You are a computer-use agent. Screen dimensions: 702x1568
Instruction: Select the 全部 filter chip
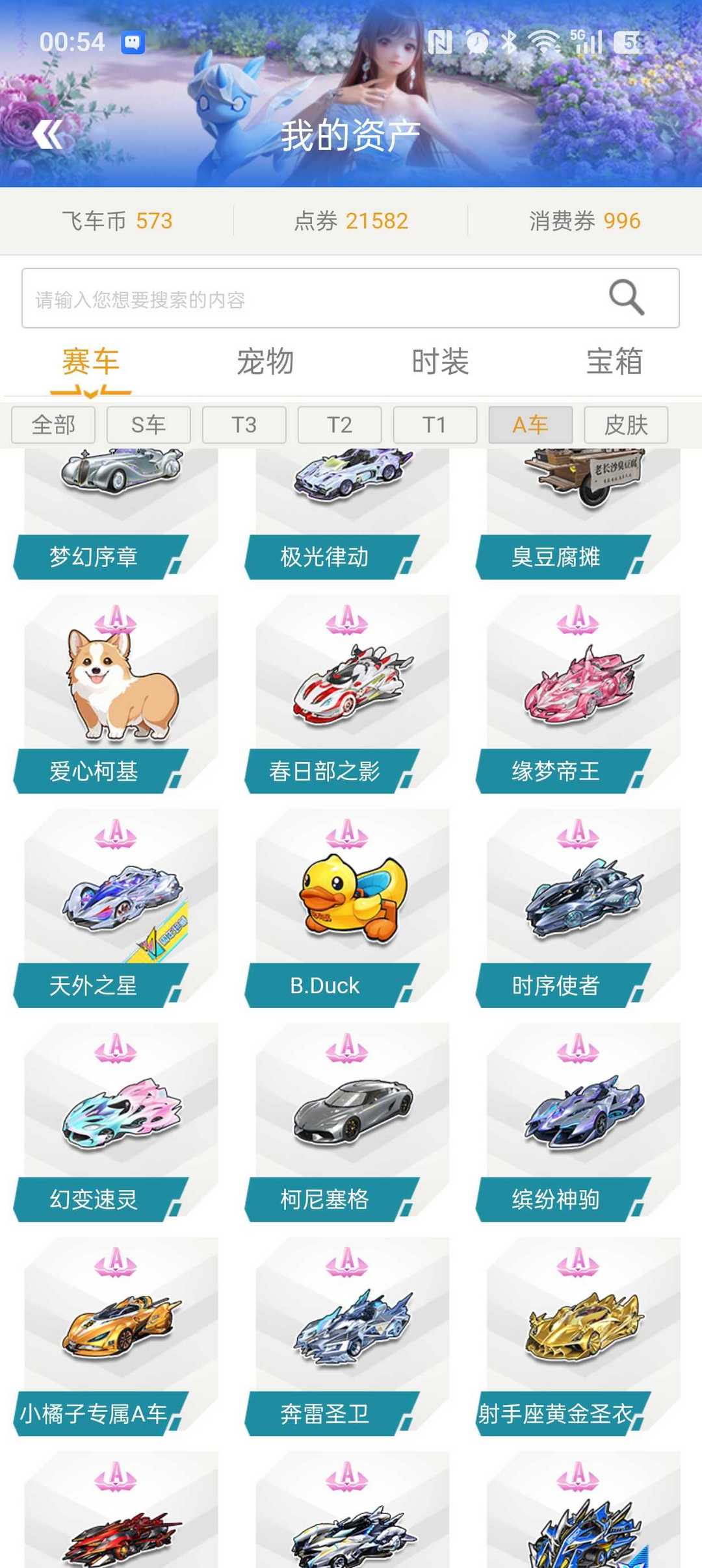pyautogui.click(x=53, y=425)
